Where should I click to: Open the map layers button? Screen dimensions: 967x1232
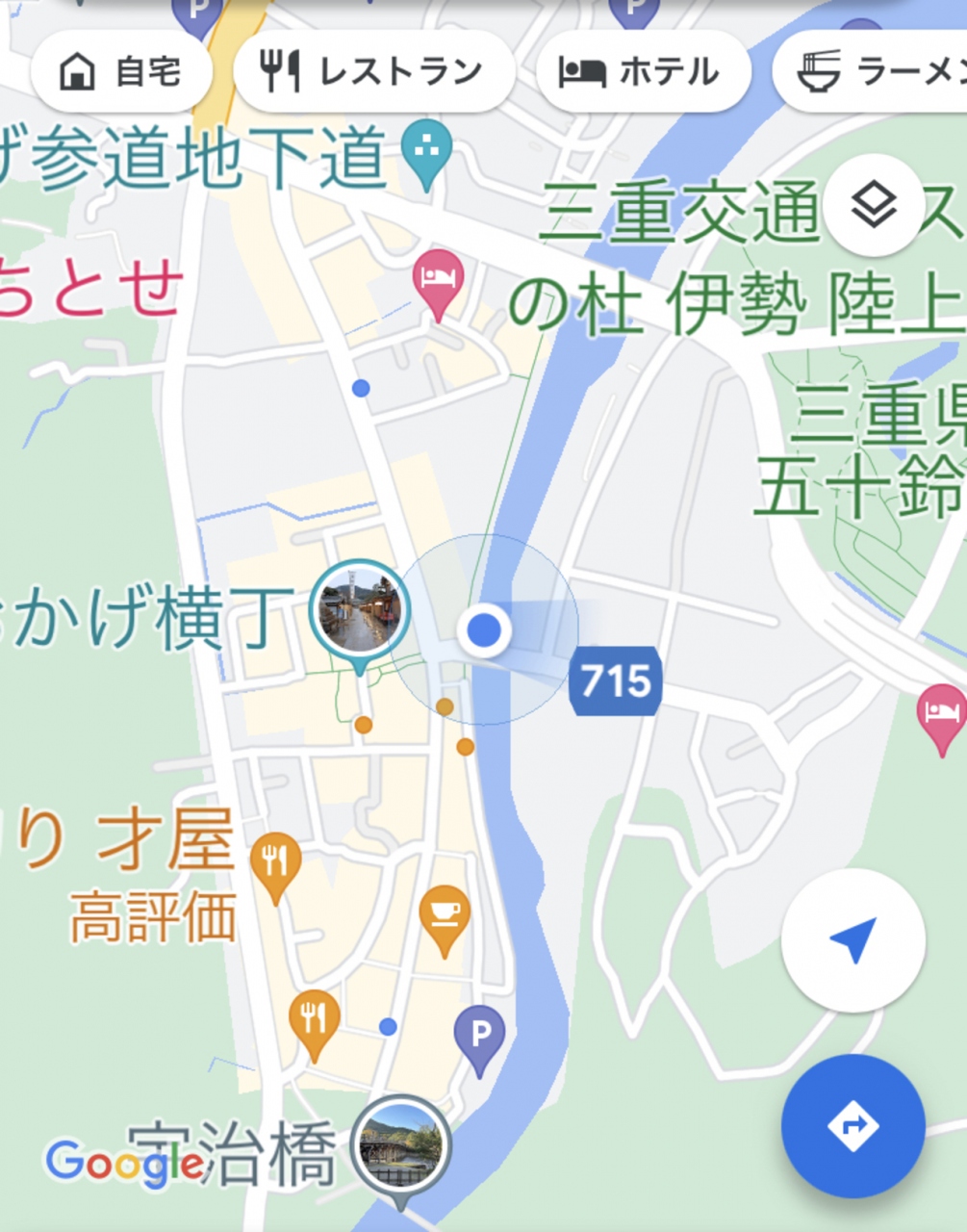coord(873,205)
